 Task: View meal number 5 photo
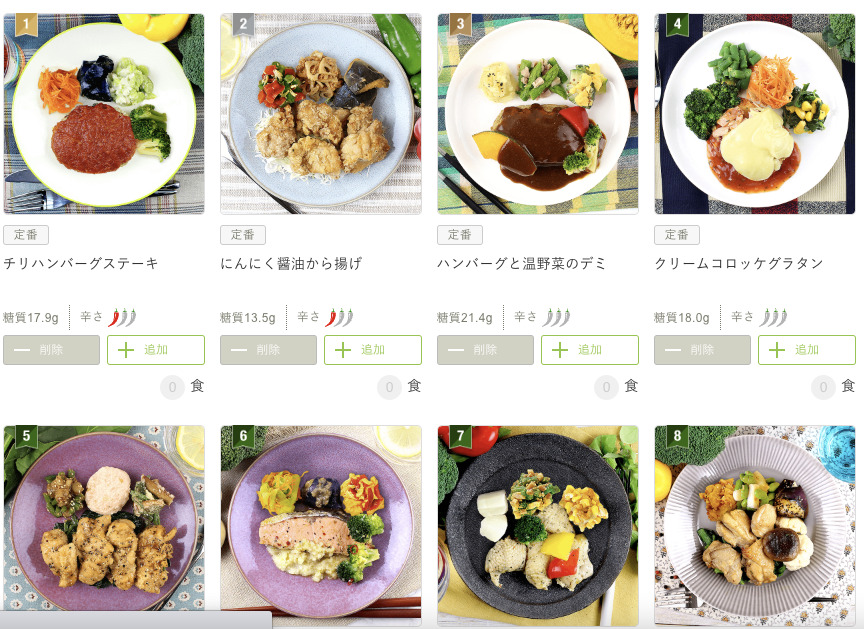[104, 520]
